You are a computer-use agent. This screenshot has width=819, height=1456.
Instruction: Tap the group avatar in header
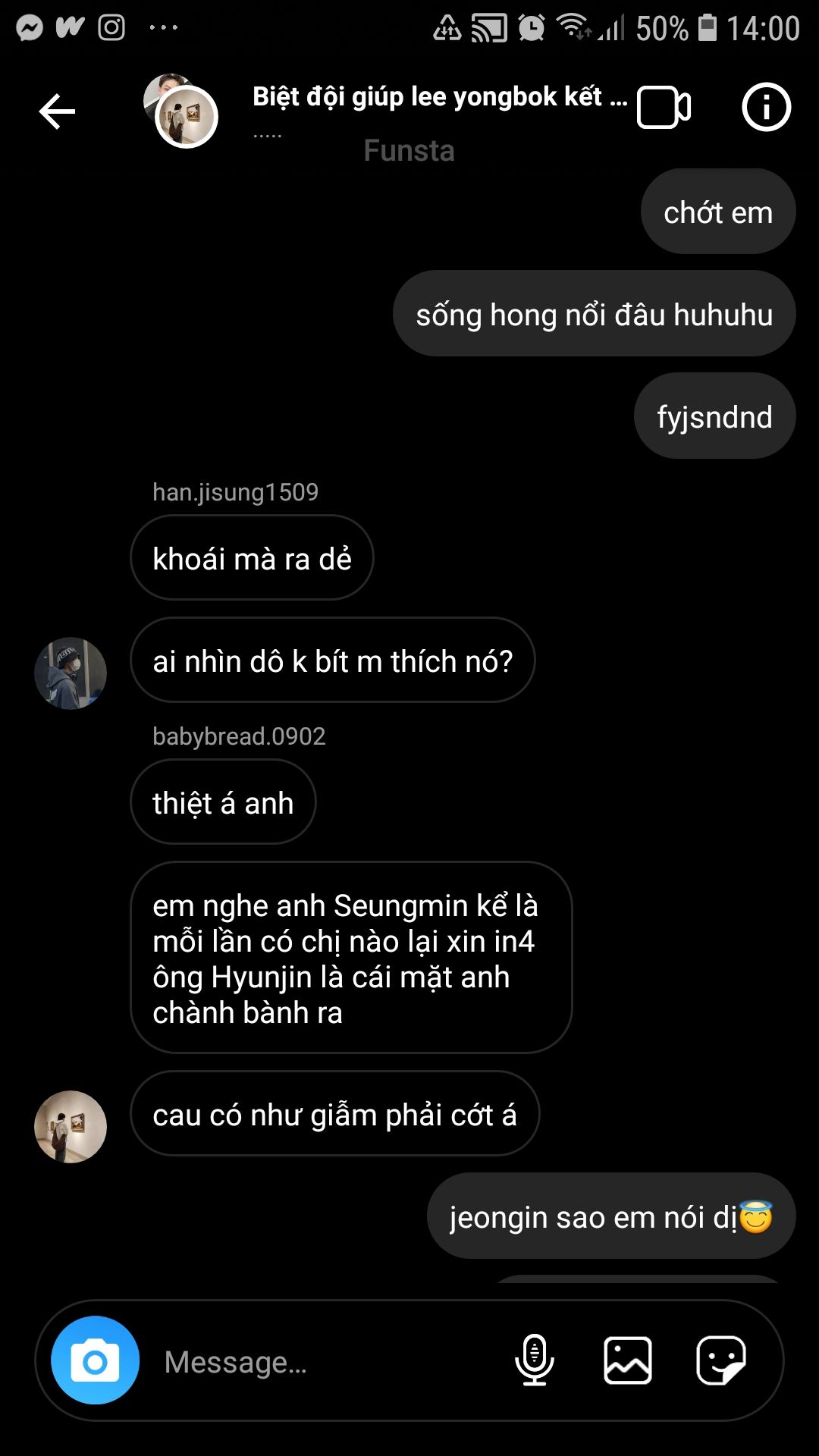point(182,111)
